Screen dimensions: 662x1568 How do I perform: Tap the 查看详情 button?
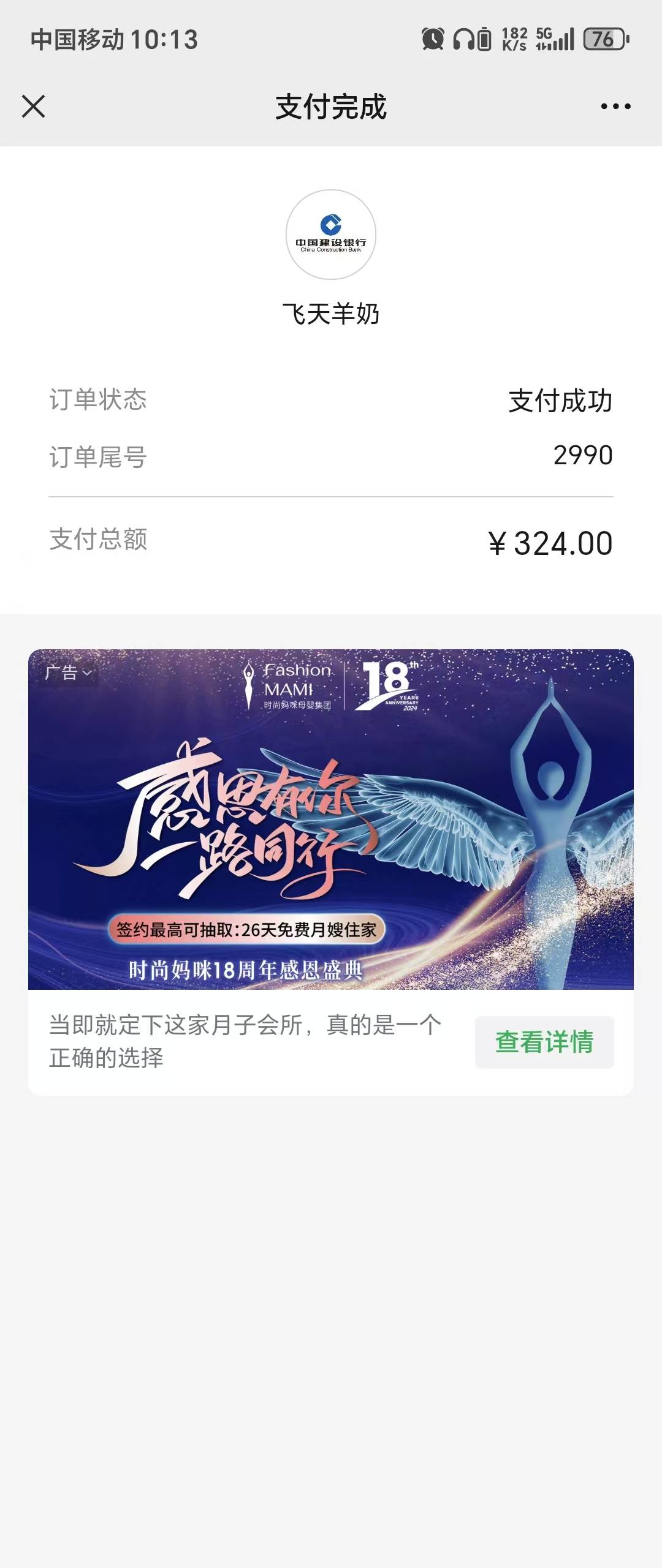544,1042
